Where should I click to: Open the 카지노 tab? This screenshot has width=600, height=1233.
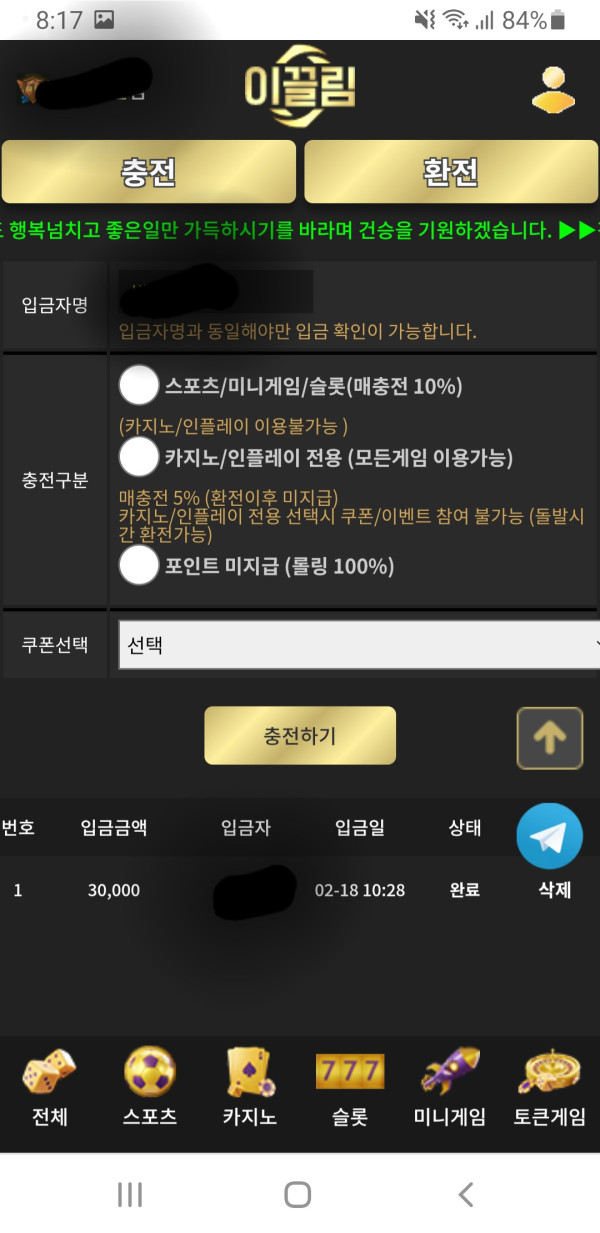249,1087
